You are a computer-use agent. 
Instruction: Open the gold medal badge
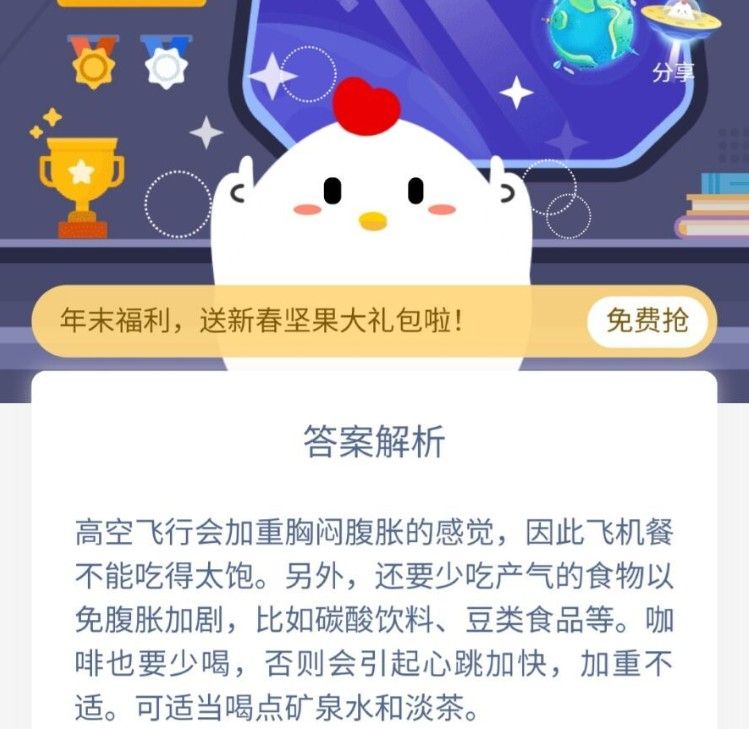click(93, 60)
